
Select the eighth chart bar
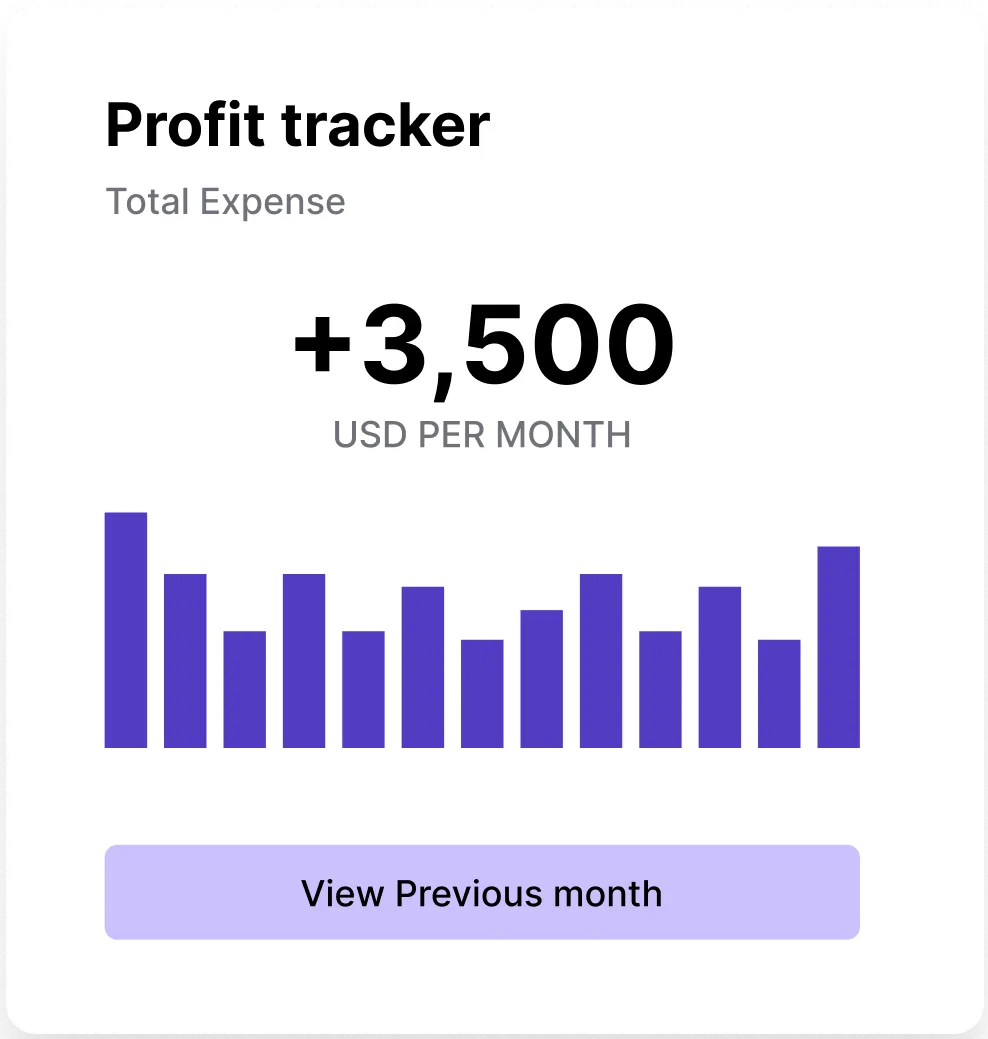pyautogui.click(x=541, y=680)
